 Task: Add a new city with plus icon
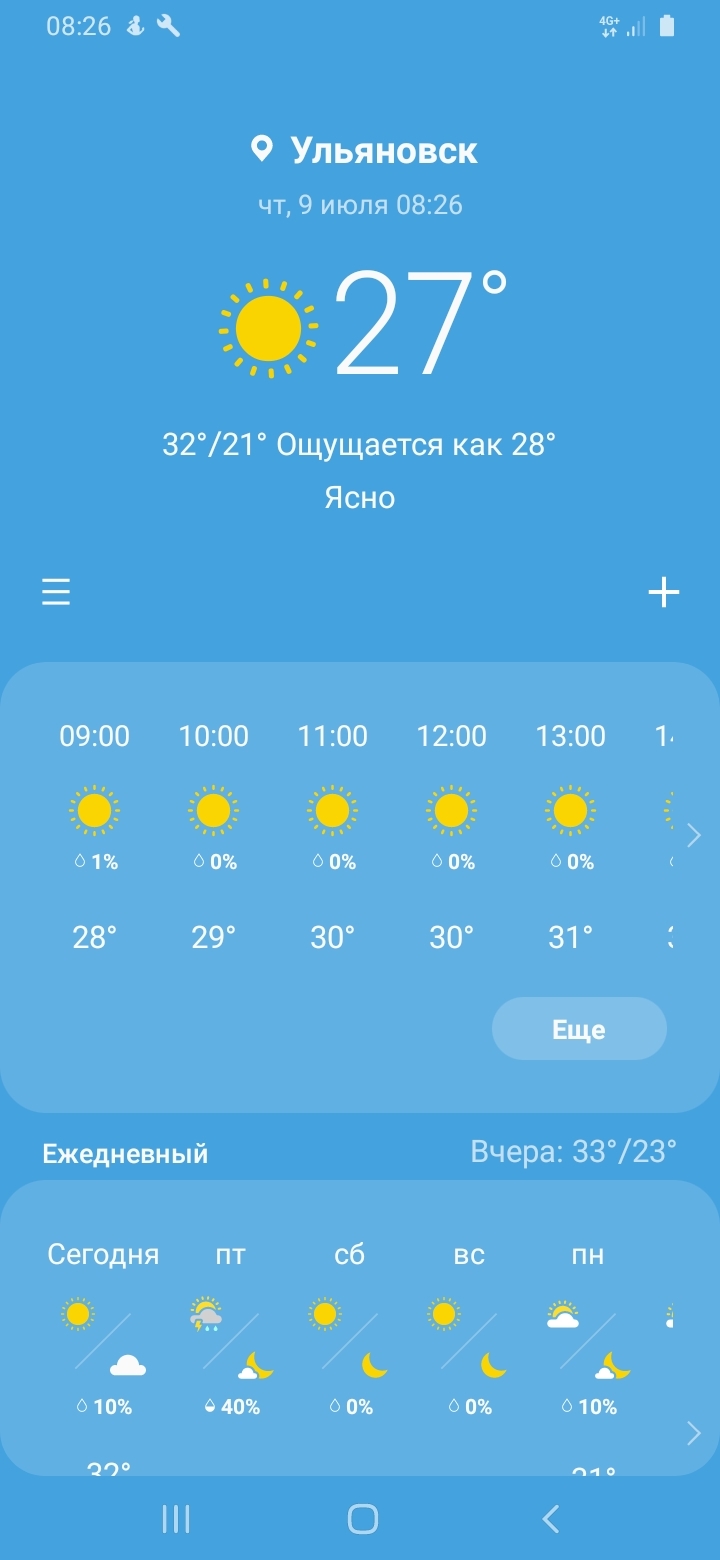664,593
